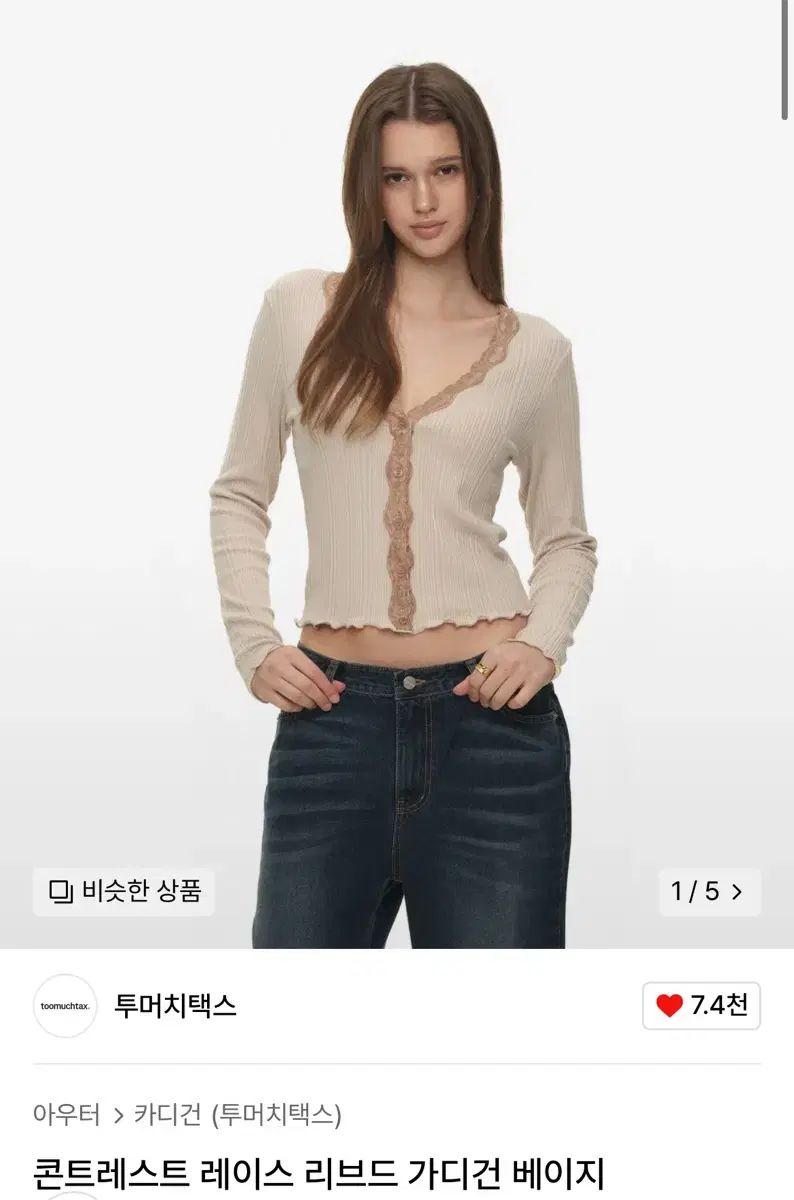This screenshot has height=1200, width=794.
Task: Open the 카디건 (투머치택스) category breadcrumb
Action: [238, 1114]
